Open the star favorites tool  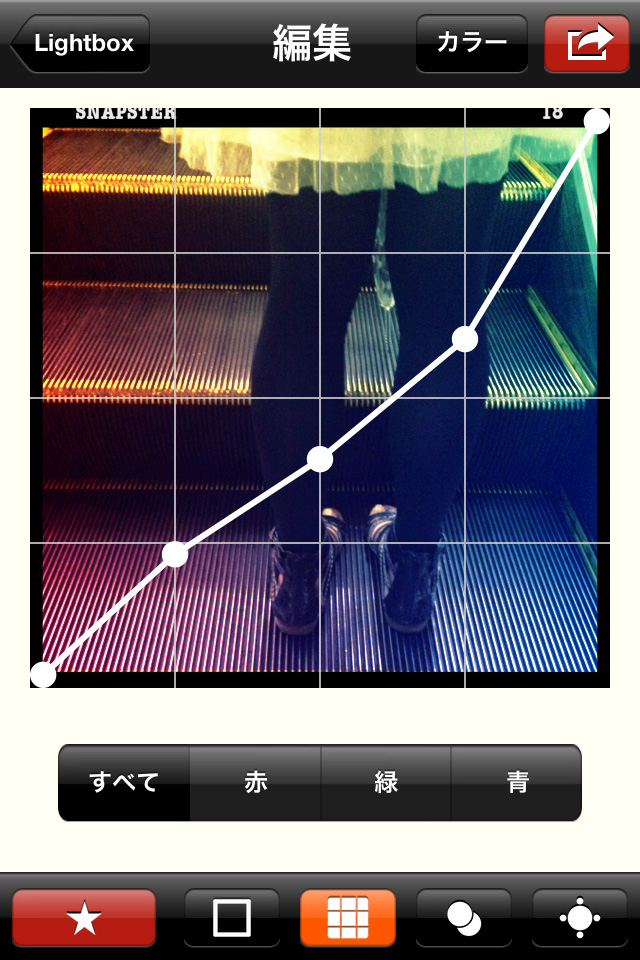pos(84,918)
